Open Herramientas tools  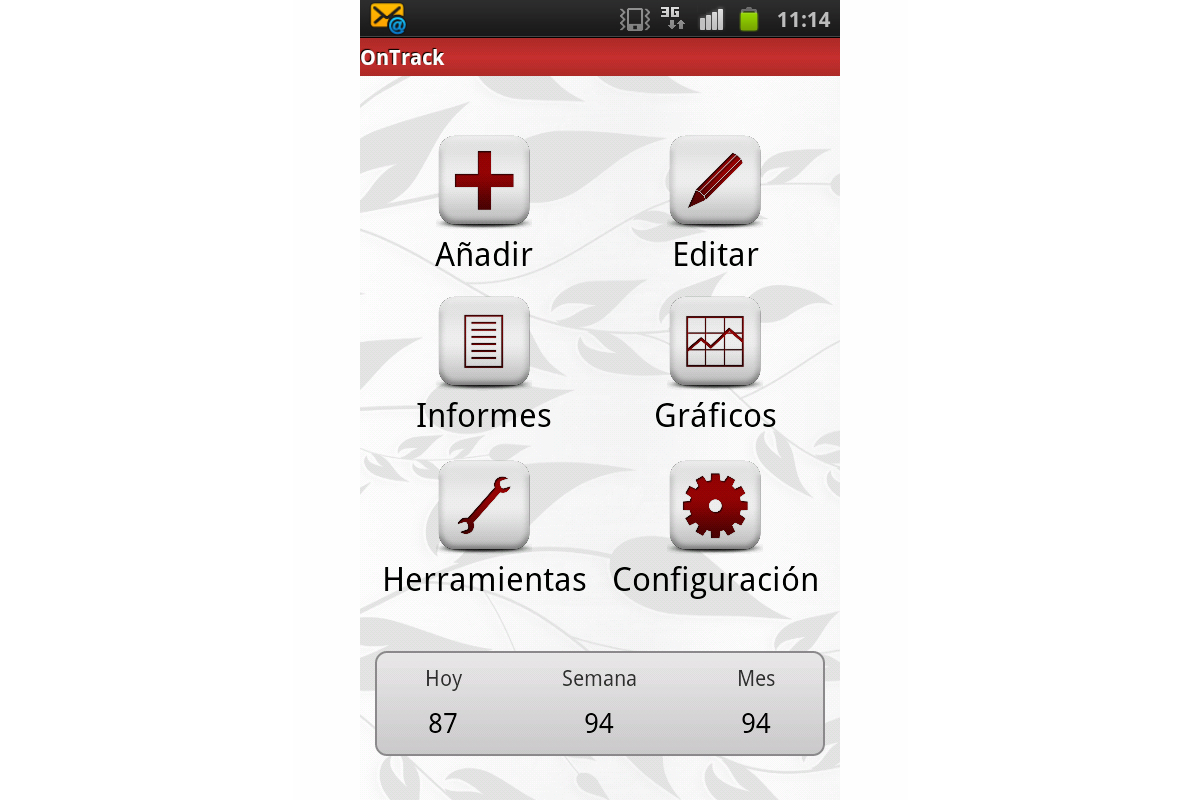[484, 506]
